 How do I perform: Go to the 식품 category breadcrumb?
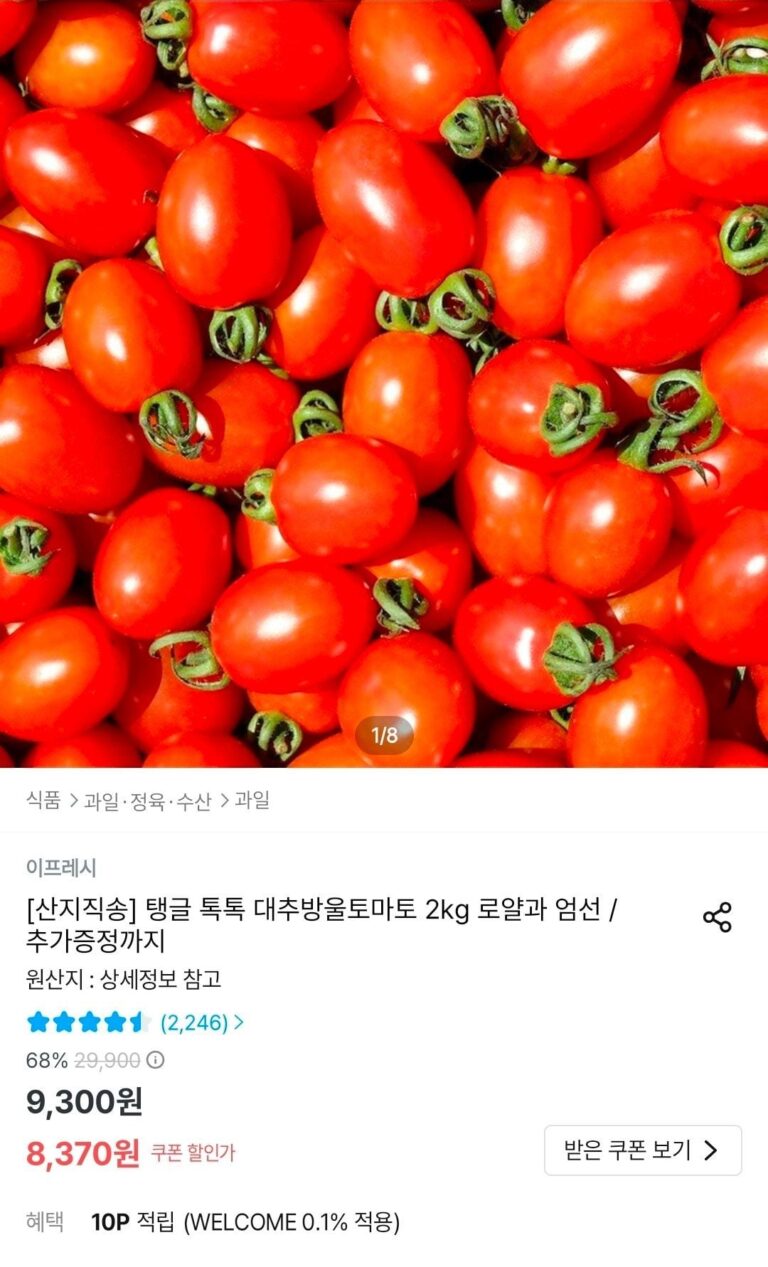[x=43, y=800]
